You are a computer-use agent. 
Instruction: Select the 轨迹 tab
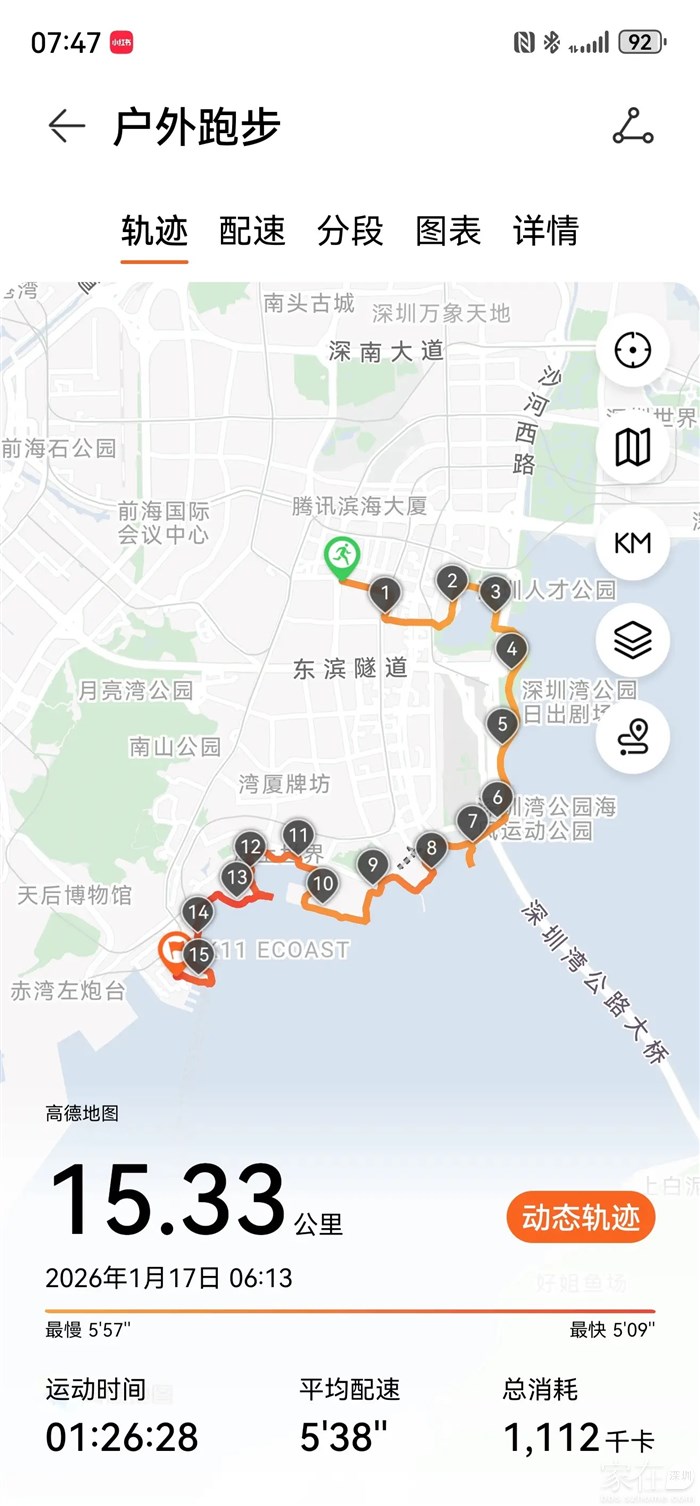155,231
